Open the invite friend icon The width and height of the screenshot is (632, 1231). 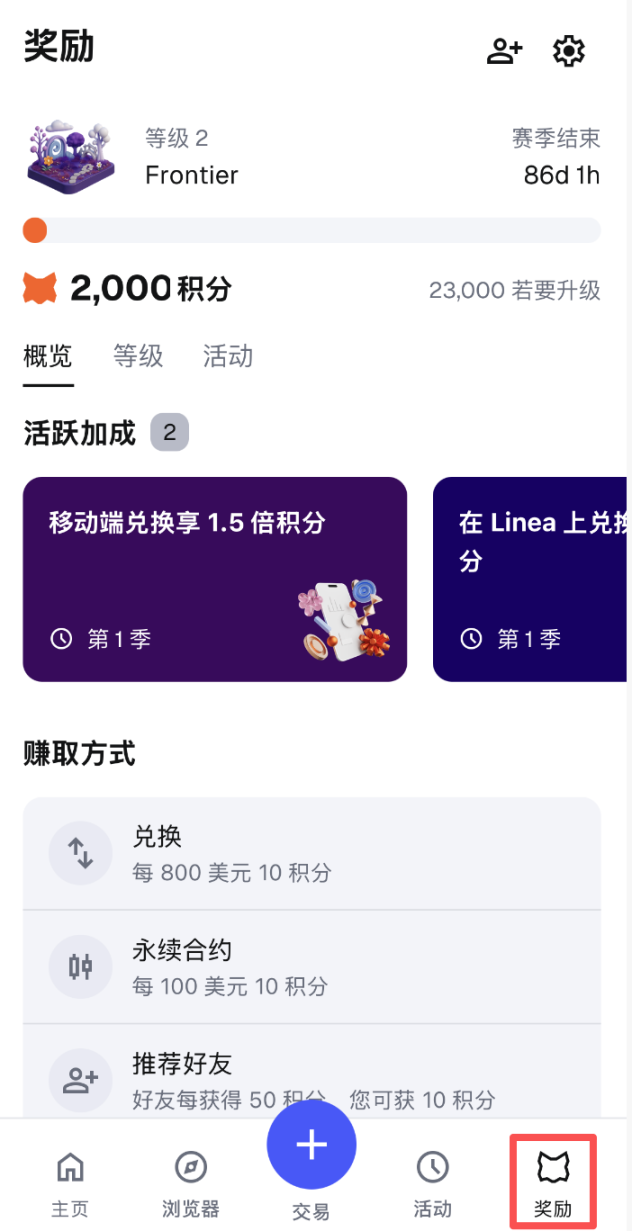coord(504,51)
